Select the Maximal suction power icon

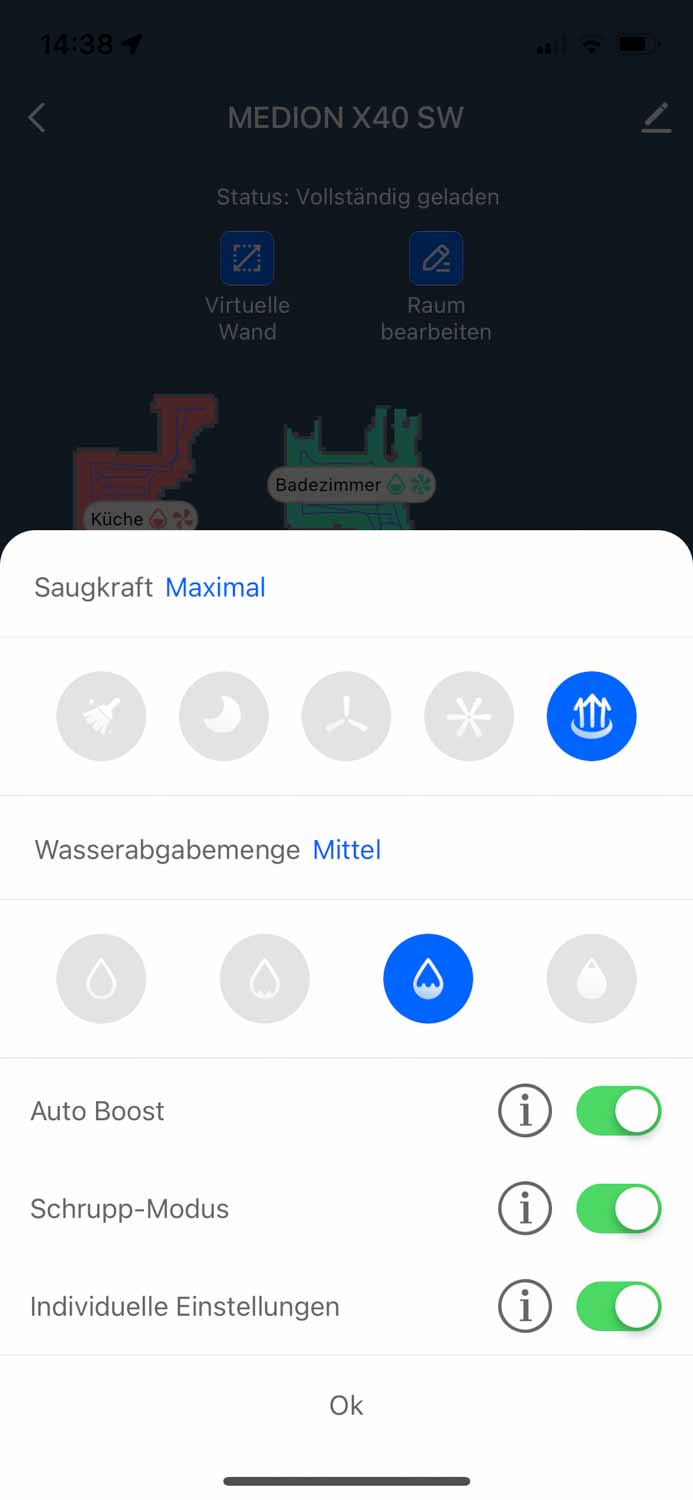coord(591,716)
